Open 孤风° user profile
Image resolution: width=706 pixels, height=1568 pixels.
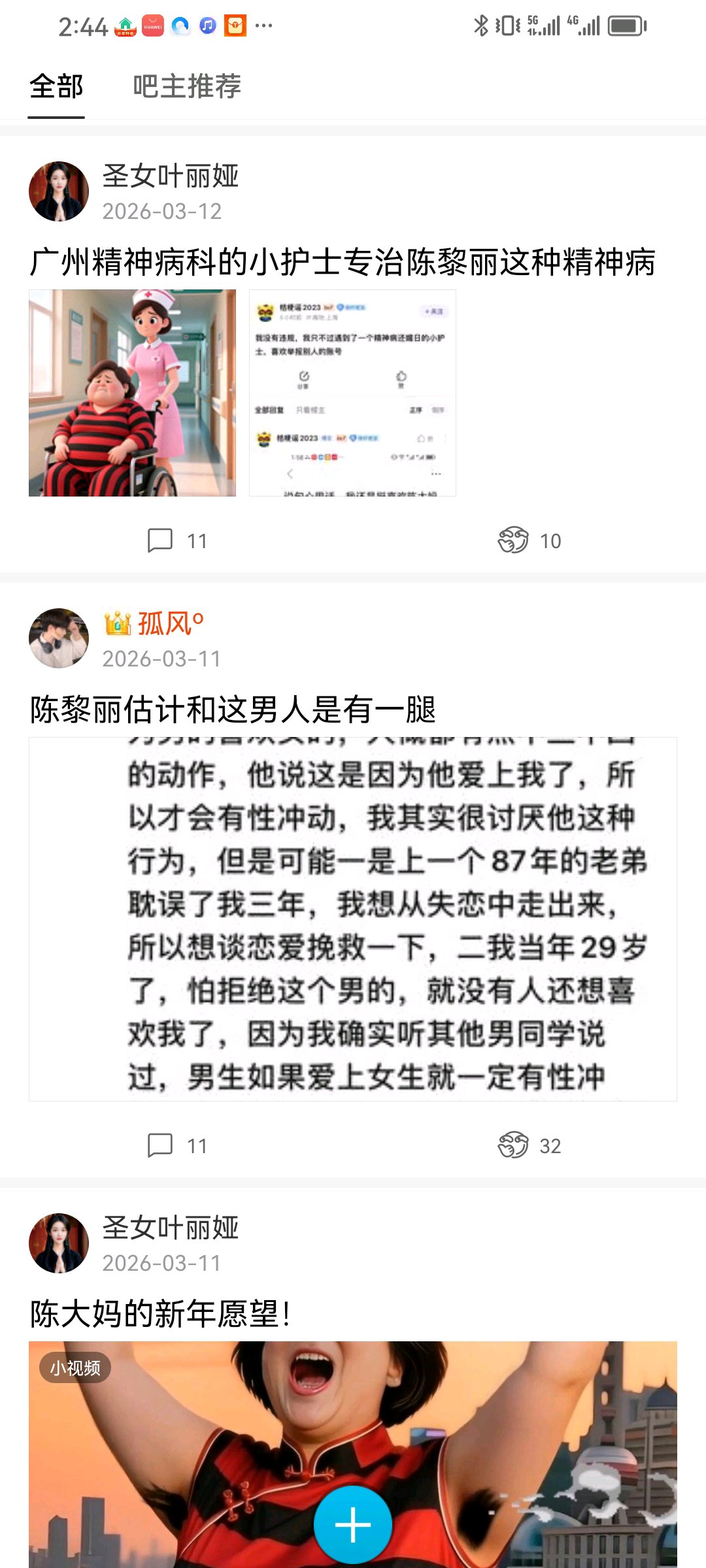tap(154, 624)
